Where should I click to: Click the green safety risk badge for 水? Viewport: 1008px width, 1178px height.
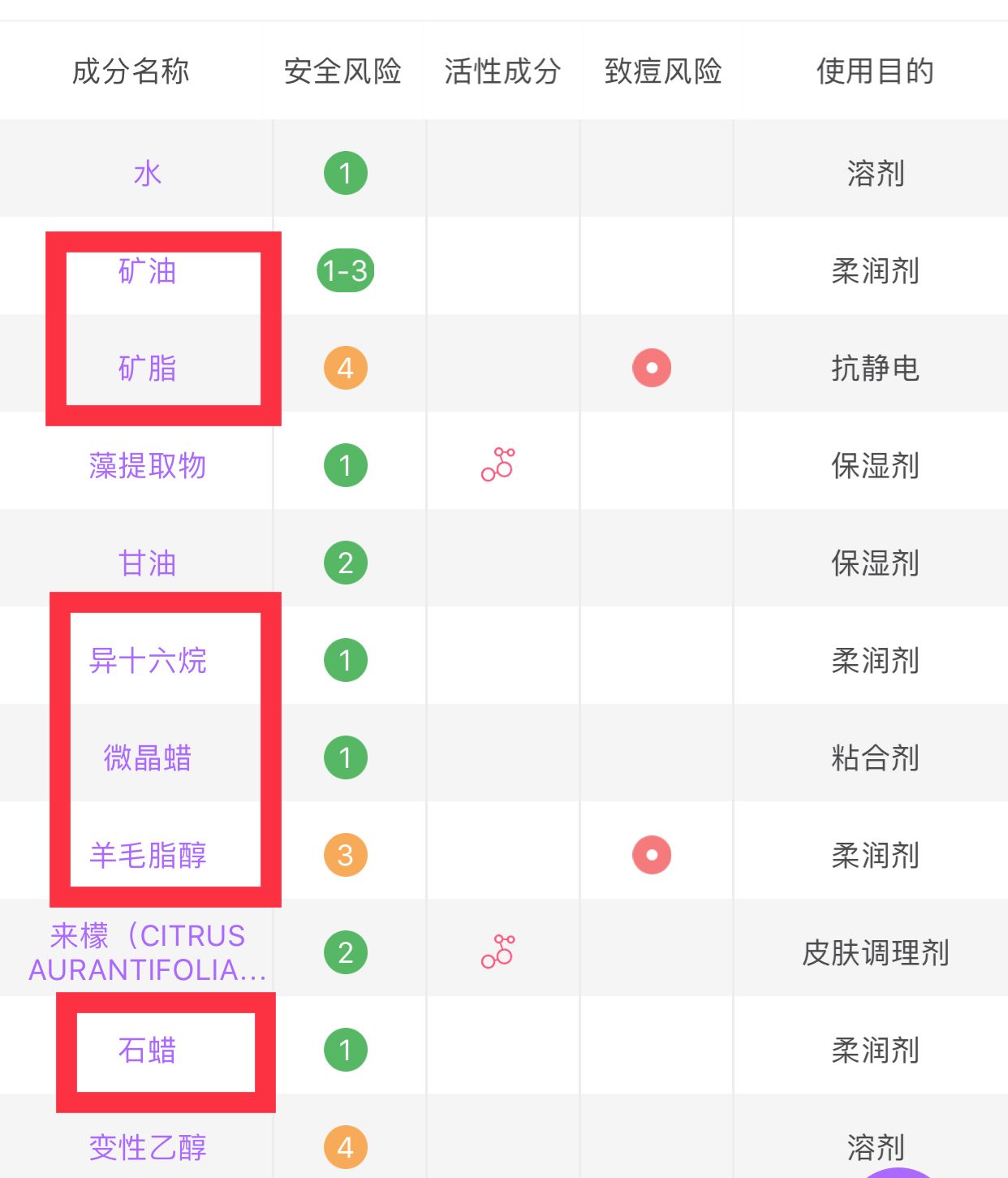pos(345,171)
